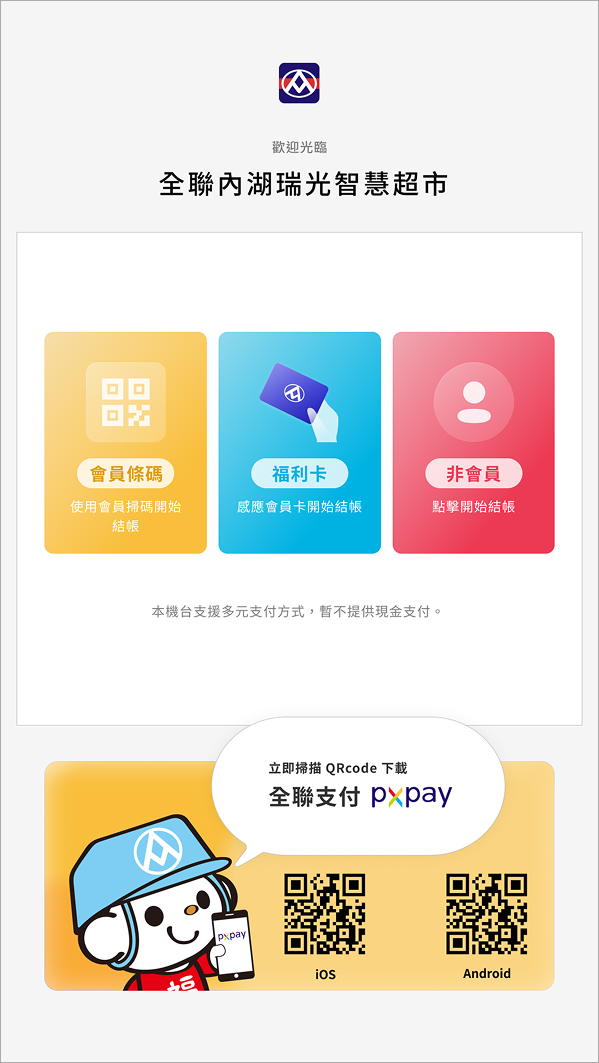Screen dimensions: 599x1063
Task: Choose the 福利卡 member card option
Action: tap(300, 443)
